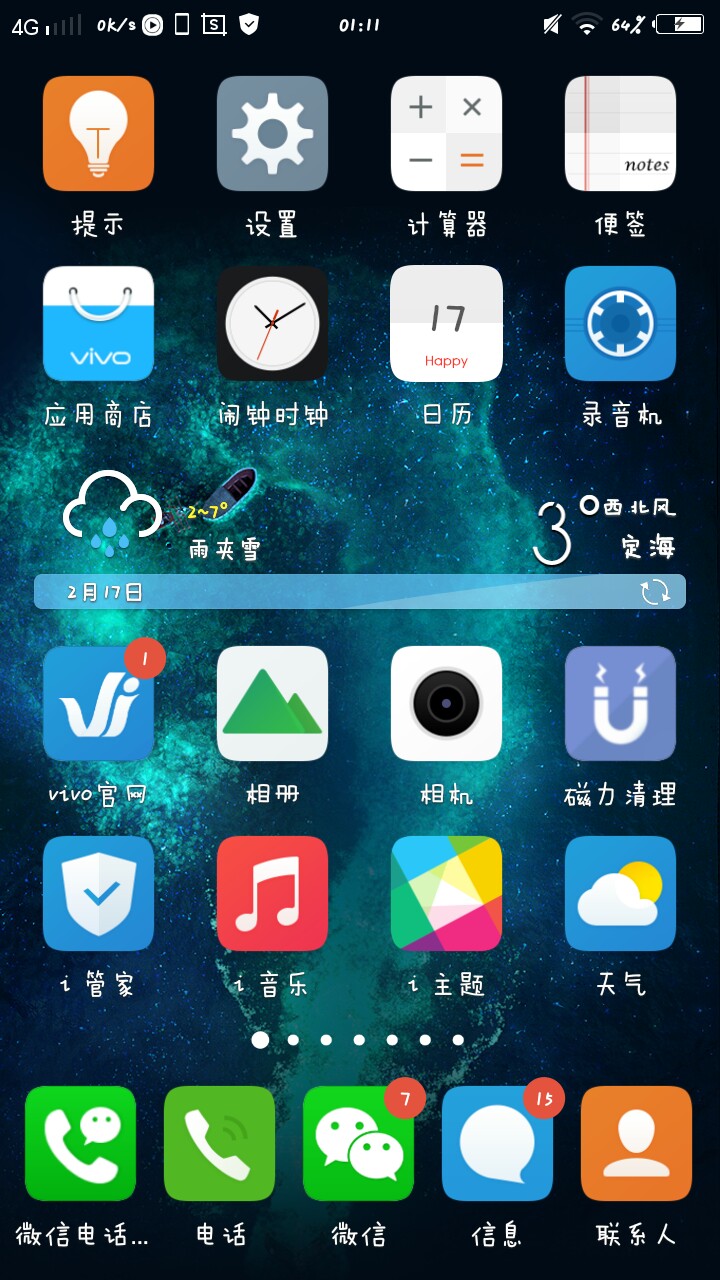Open the 天气 weather app

[620, 893]
